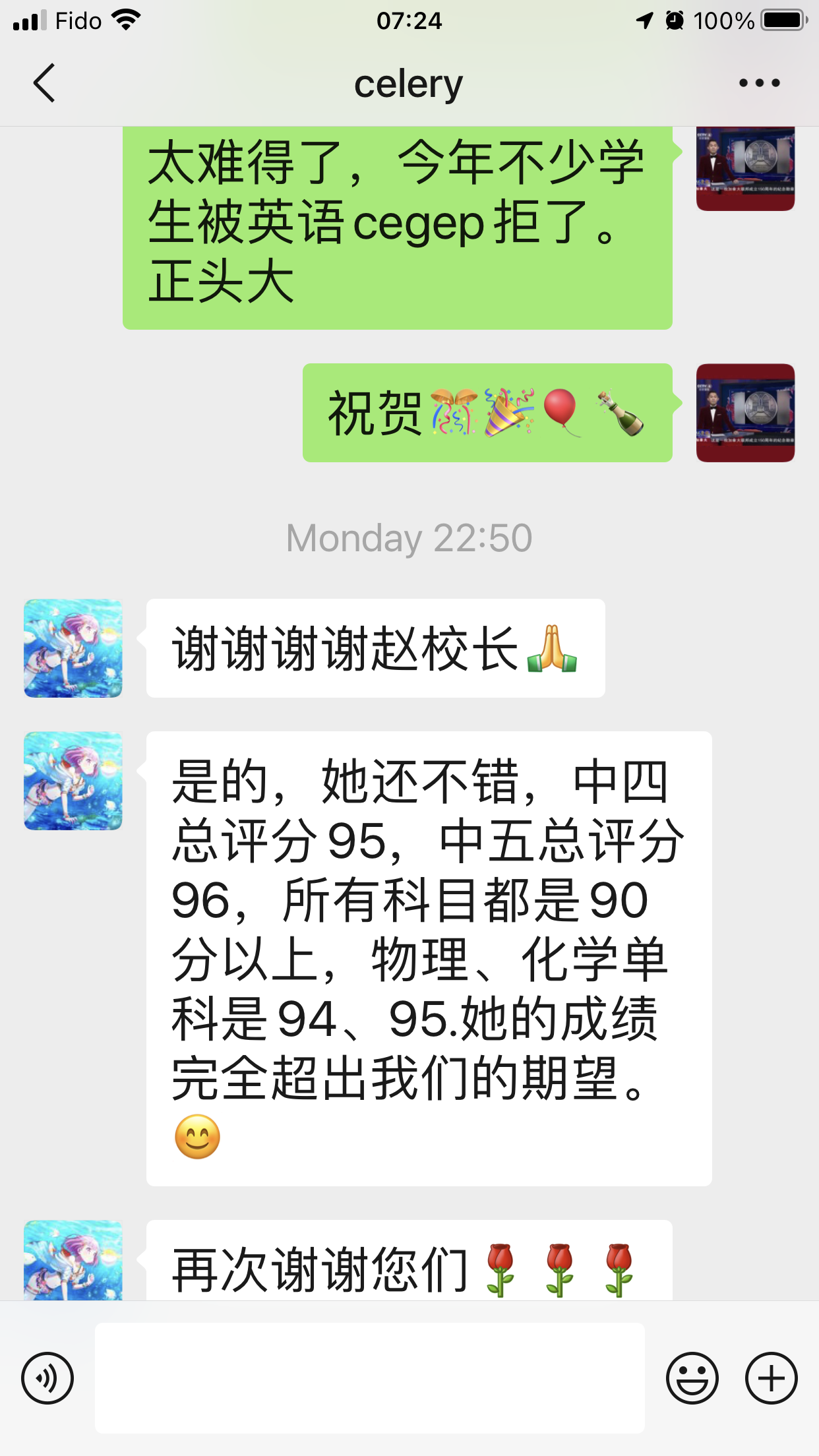Open the emoji sticker panel

(692, 1378)
